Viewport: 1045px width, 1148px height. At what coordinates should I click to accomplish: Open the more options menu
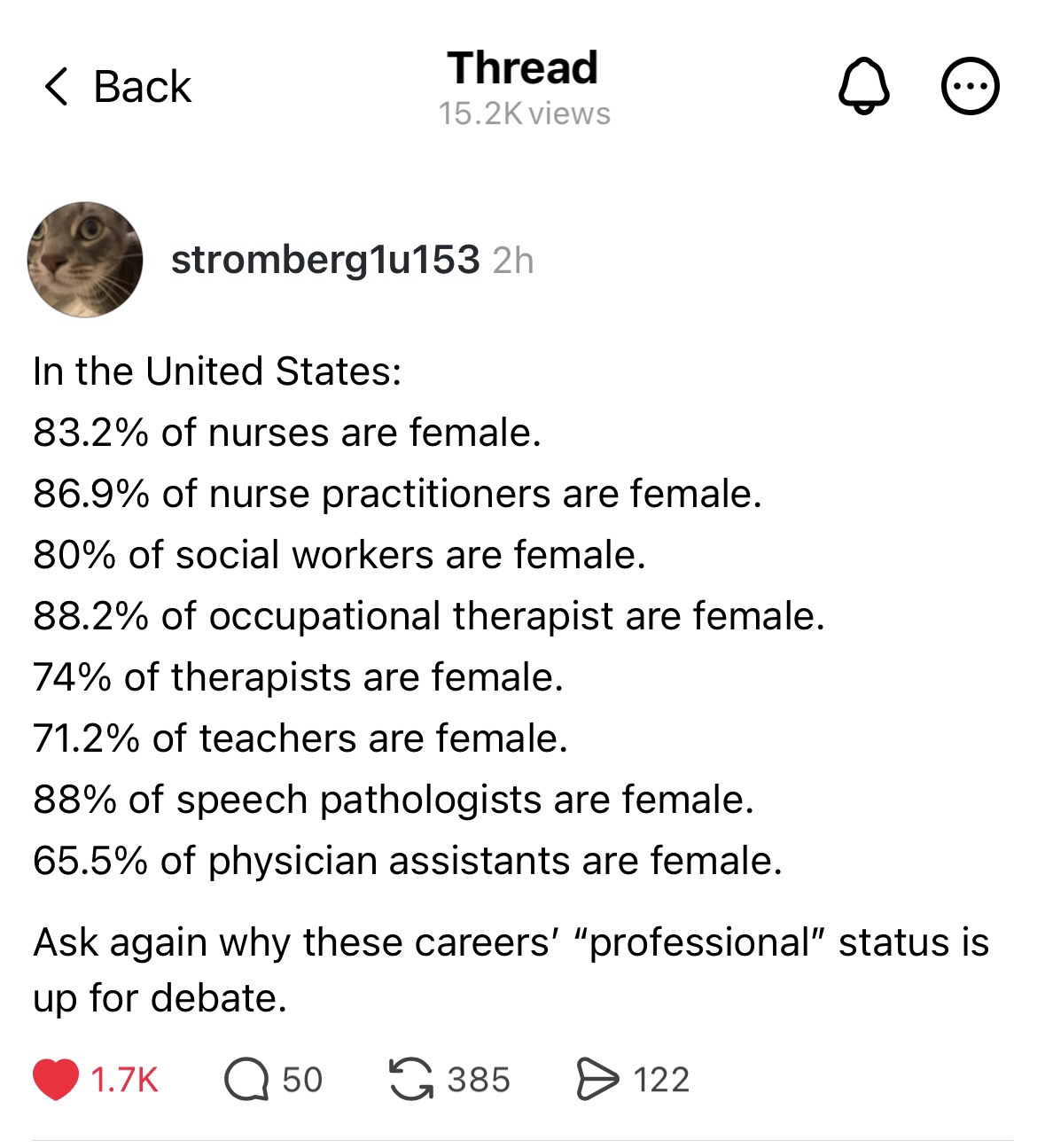970,87
